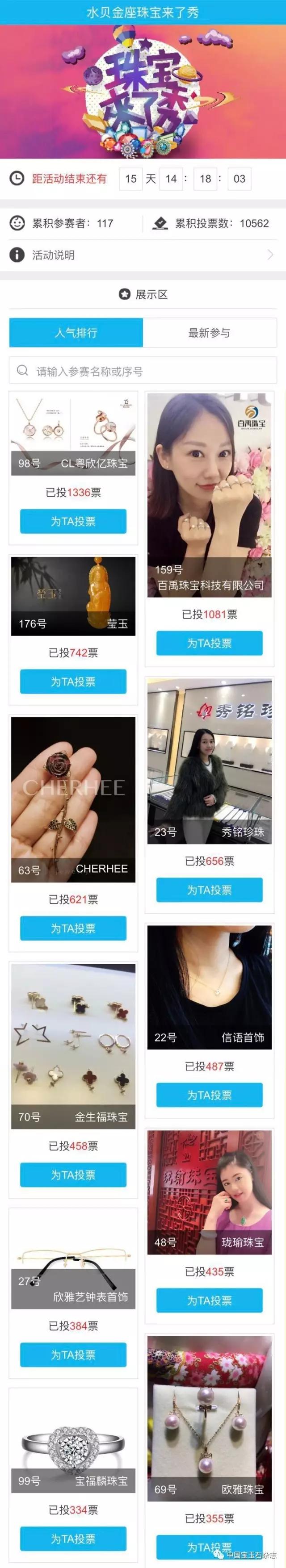View the 99号 宝福麟珠宝 ring image
This screenshot has width=286, height=1568.
coord(73,1443)
